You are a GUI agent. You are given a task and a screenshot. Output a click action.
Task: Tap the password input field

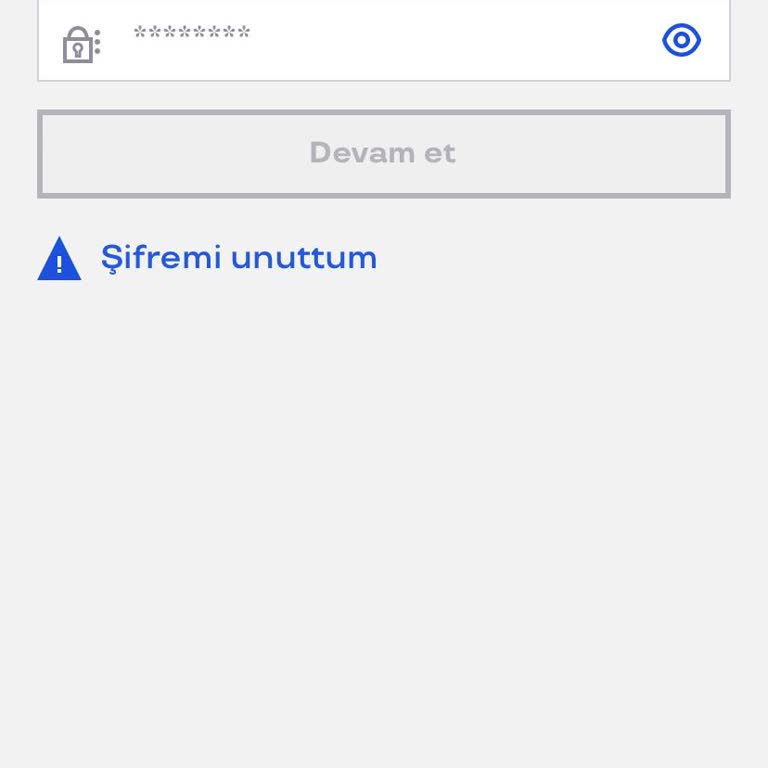pyautogui.click(x=380, y=38)
